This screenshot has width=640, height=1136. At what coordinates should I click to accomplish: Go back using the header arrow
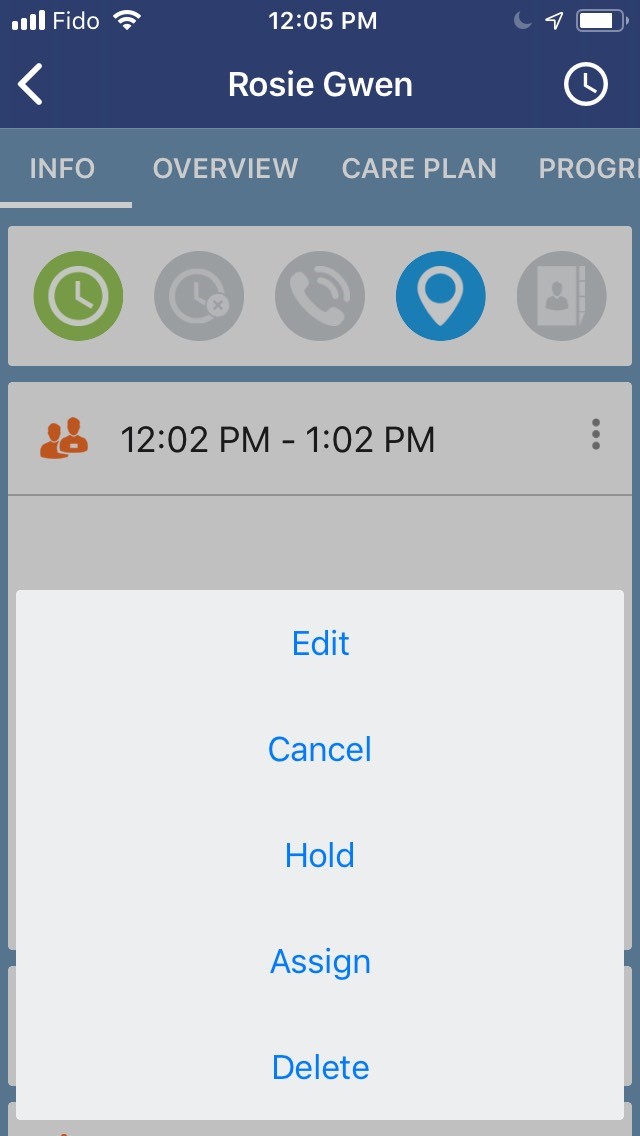pyautogui.click(x=32, y=85)
